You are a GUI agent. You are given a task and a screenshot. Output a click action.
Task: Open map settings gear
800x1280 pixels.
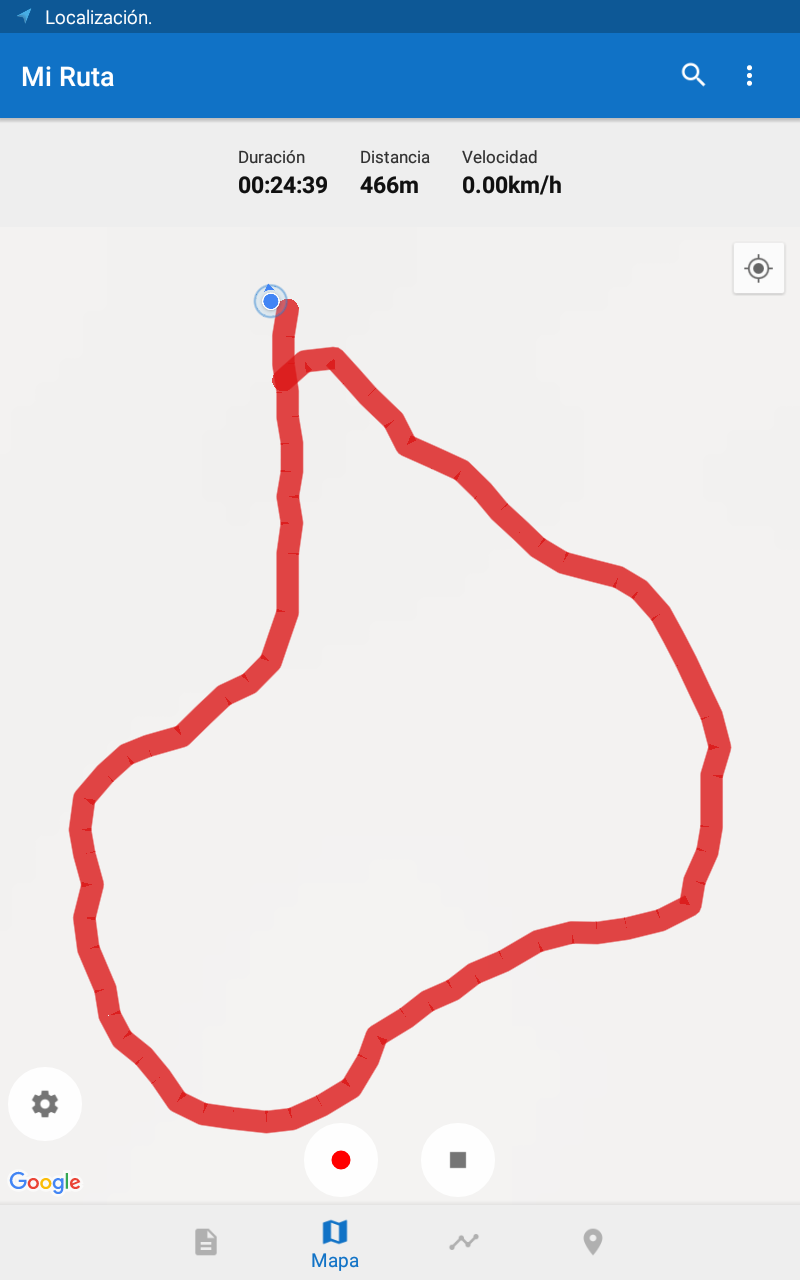(x=45, y=1104)
